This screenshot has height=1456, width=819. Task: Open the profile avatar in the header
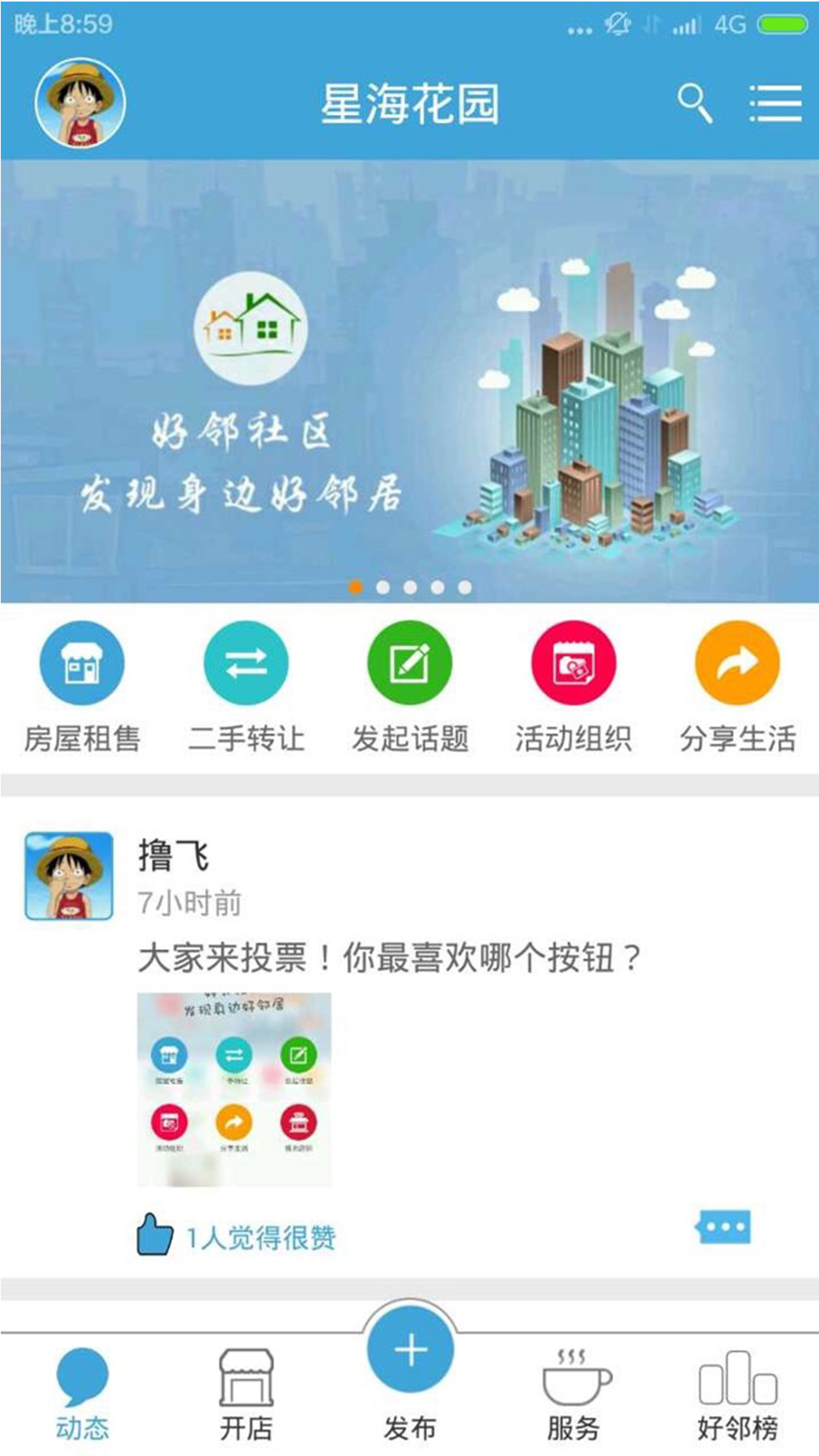80,103
